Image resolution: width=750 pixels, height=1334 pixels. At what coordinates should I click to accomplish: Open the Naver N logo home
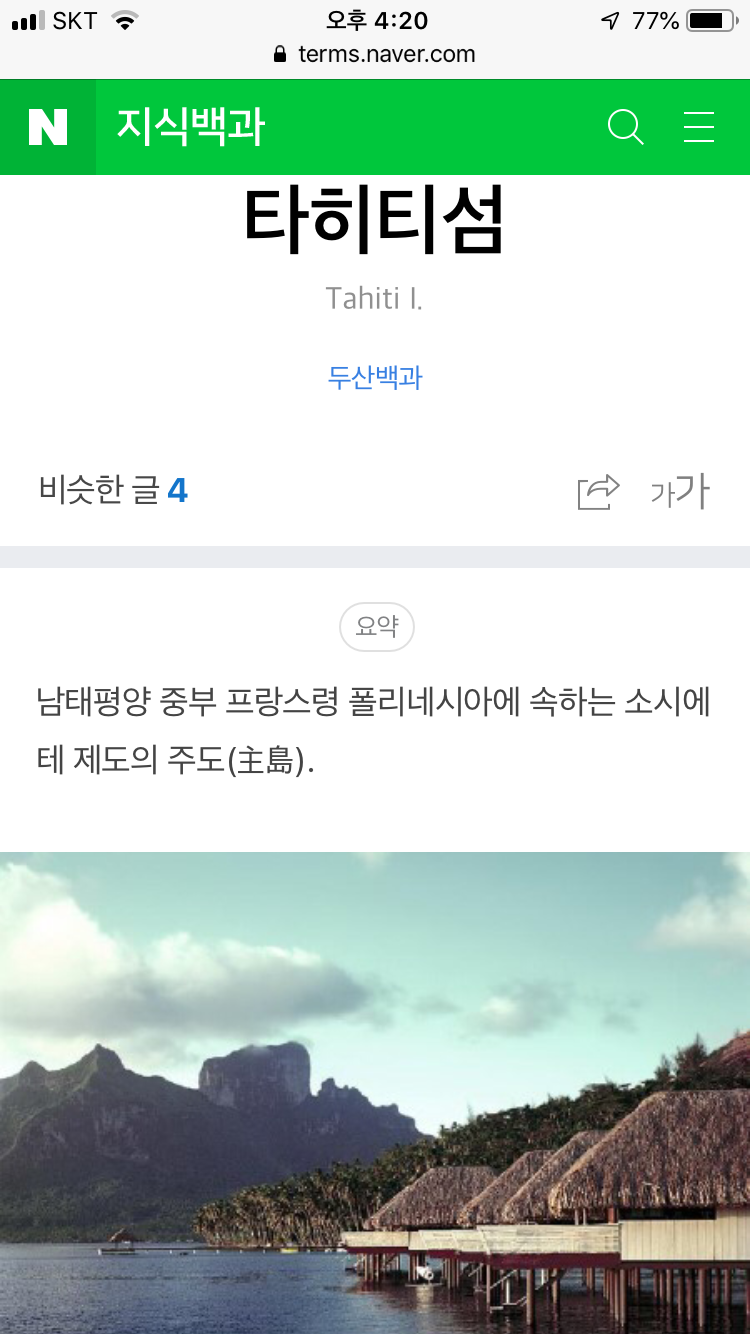(48, 127)
